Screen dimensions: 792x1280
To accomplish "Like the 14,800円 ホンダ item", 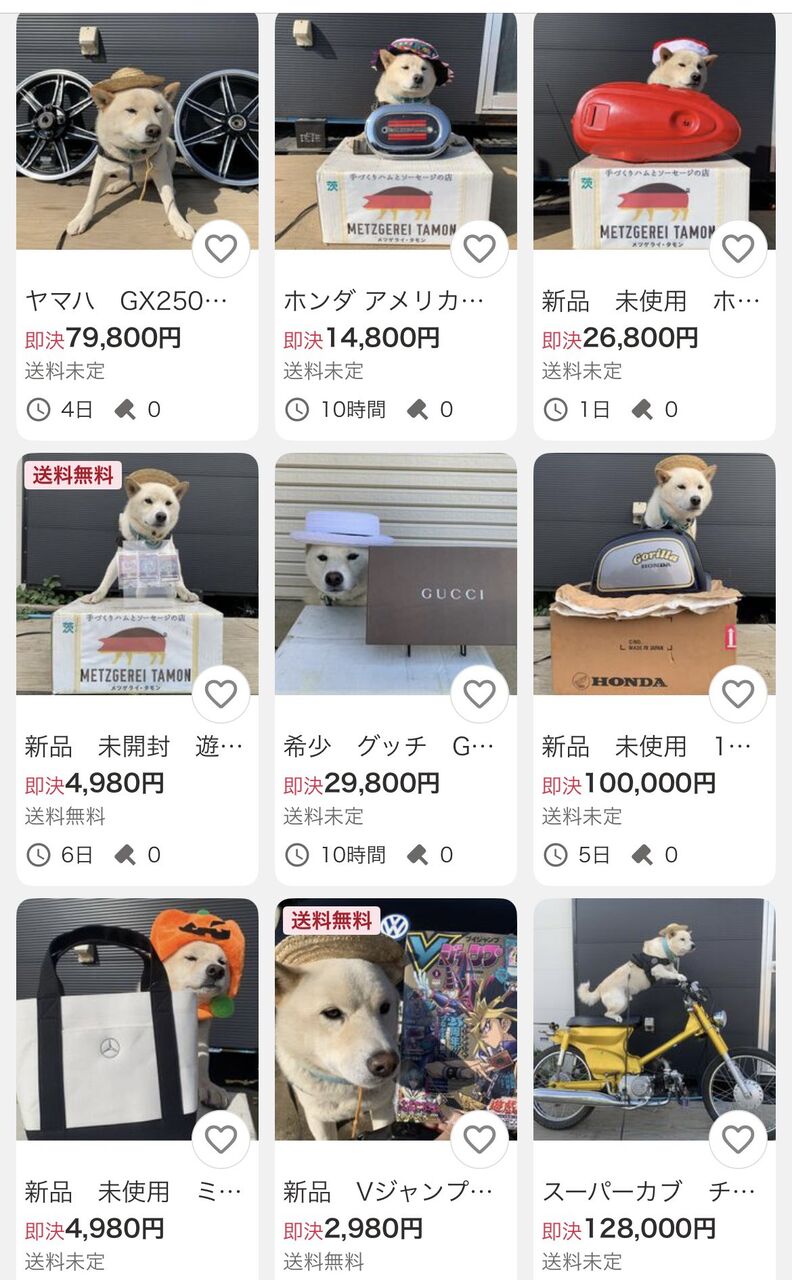I will 479,248.
